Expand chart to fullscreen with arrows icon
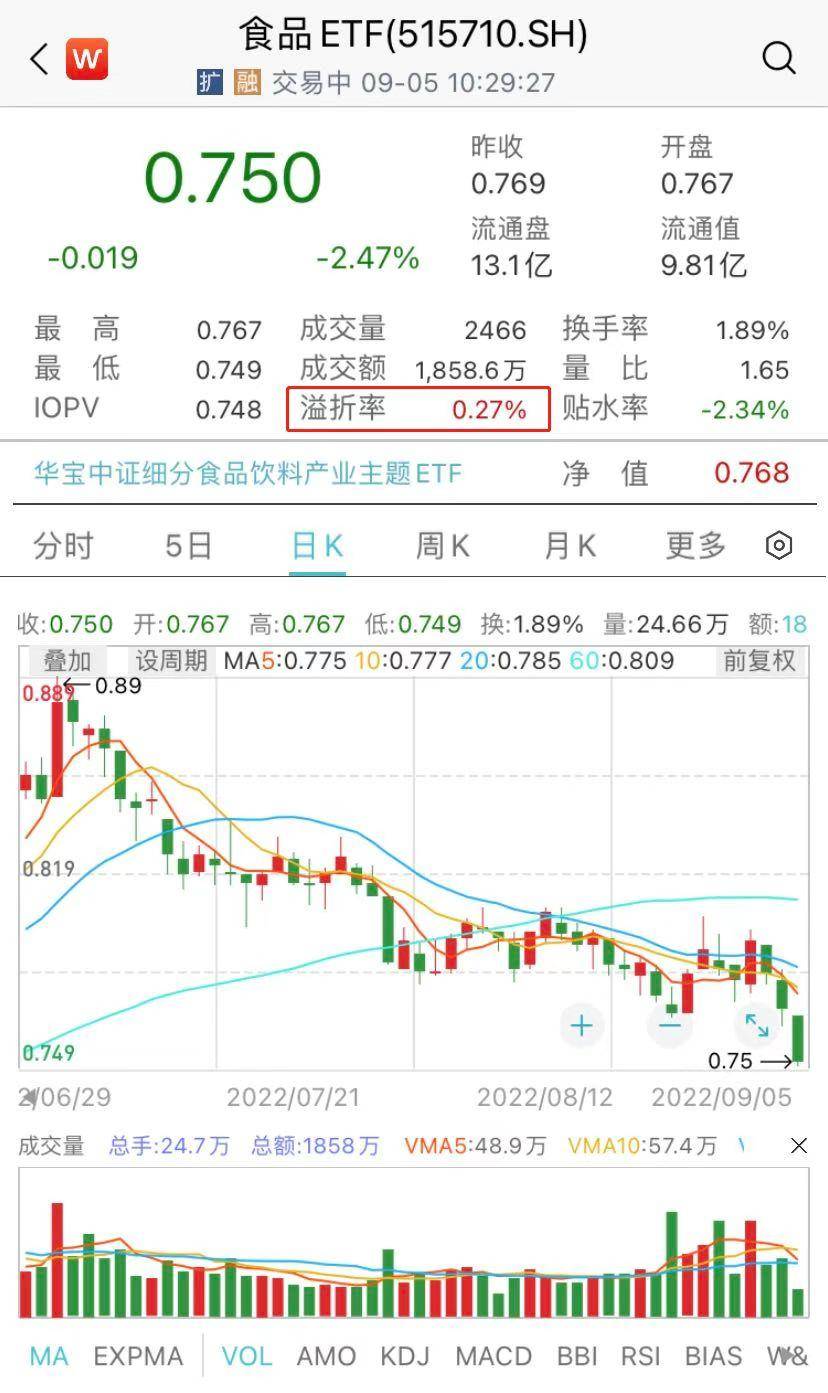 758,1025
